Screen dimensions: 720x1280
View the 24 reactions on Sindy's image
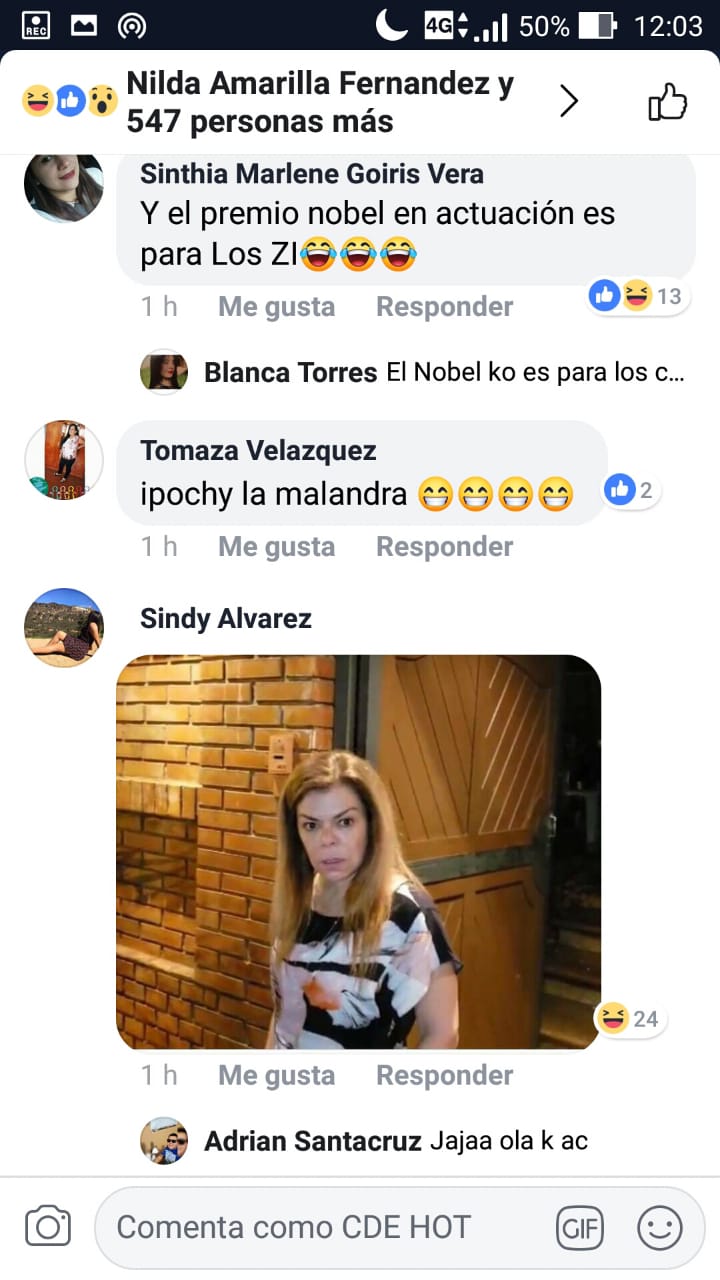[x=628, y=1019]
